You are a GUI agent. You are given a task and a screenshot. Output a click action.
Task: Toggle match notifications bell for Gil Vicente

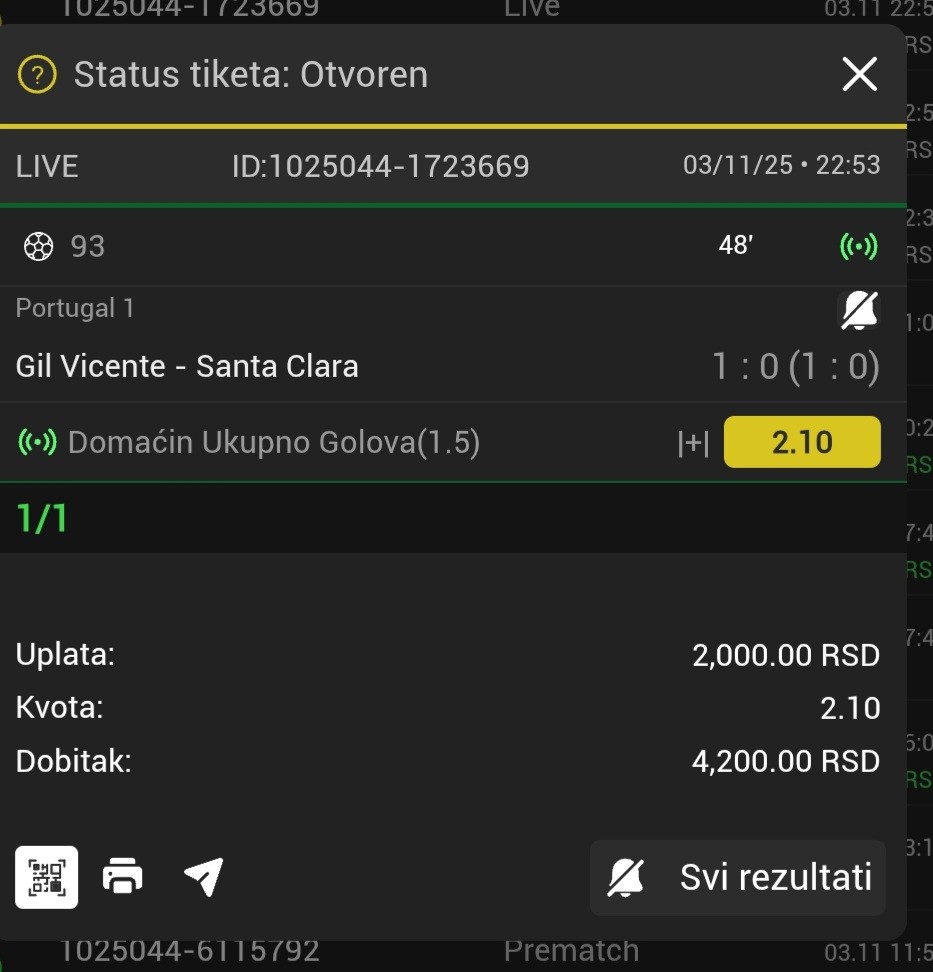point(859,311)
